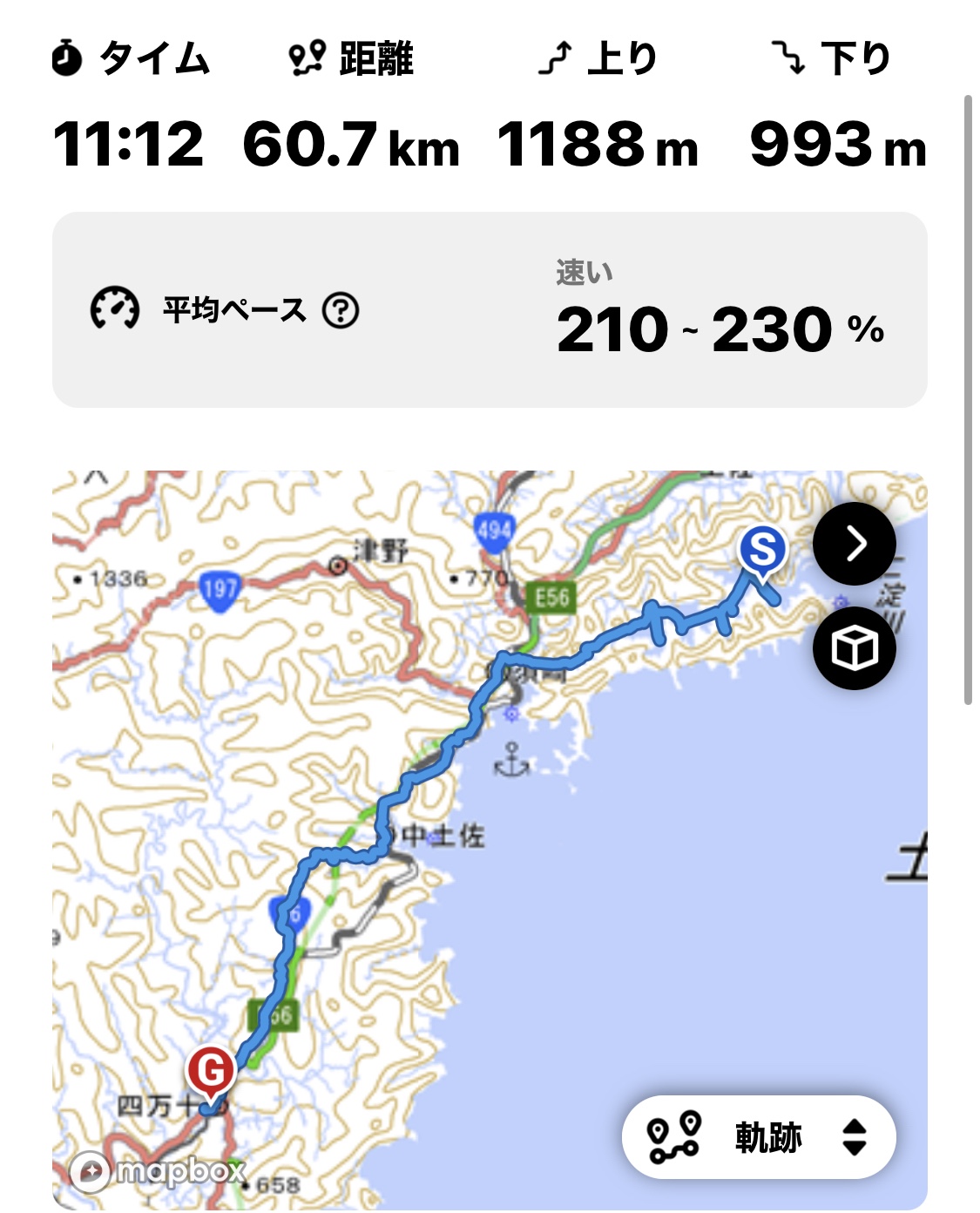Screen dimensions: 980x1213
Task: Open the 軌跡 display mode dropdown
Action: (759, 1137)
